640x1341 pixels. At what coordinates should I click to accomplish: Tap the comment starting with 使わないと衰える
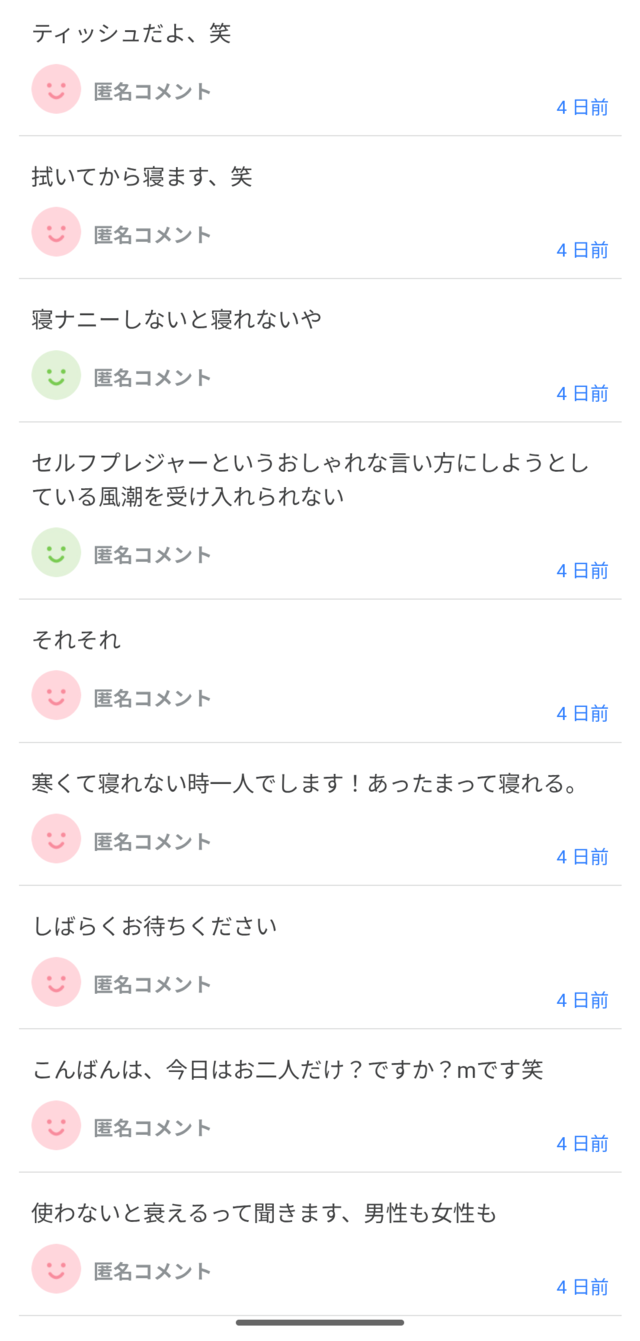point(264,1213)
